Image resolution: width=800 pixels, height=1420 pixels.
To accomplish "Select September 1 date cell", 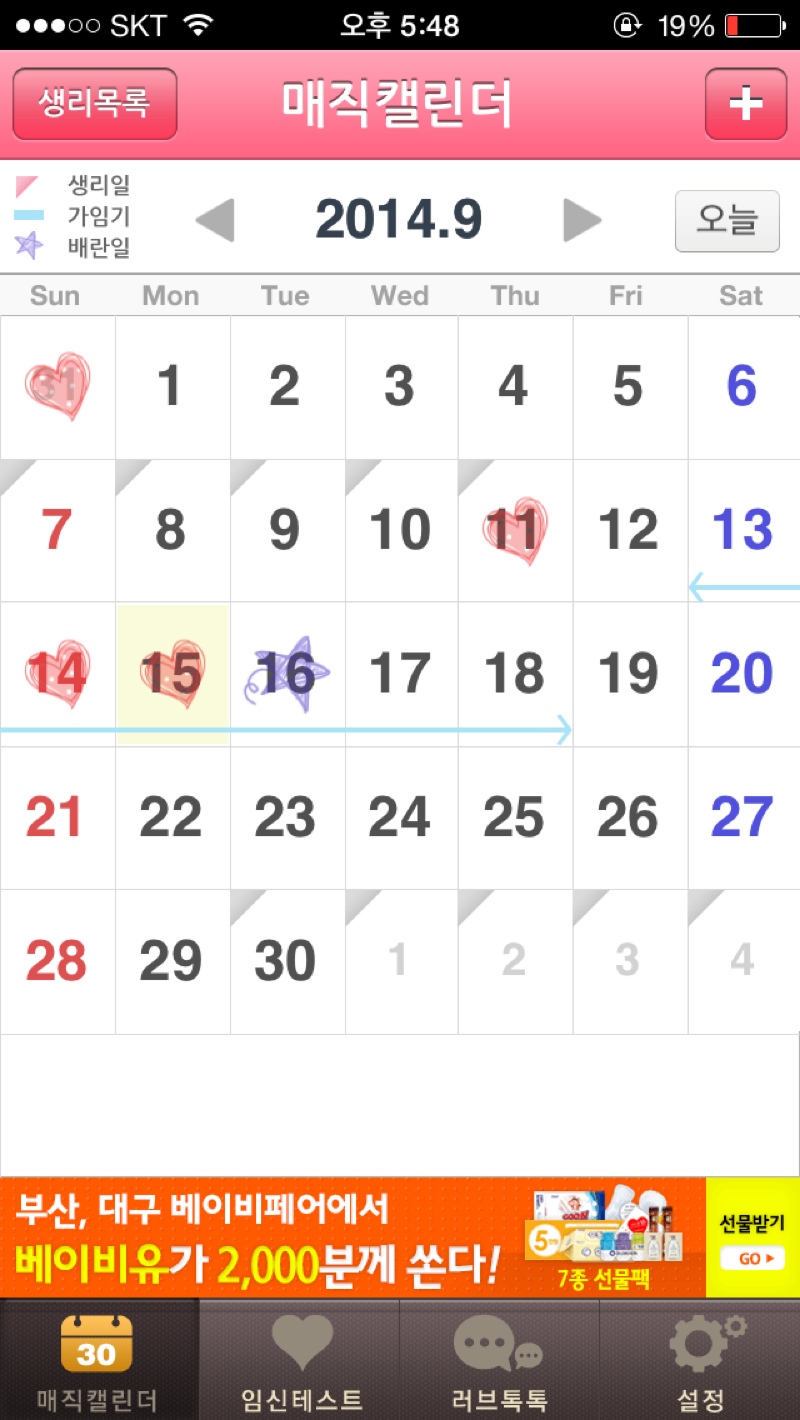I will point(173,388).
